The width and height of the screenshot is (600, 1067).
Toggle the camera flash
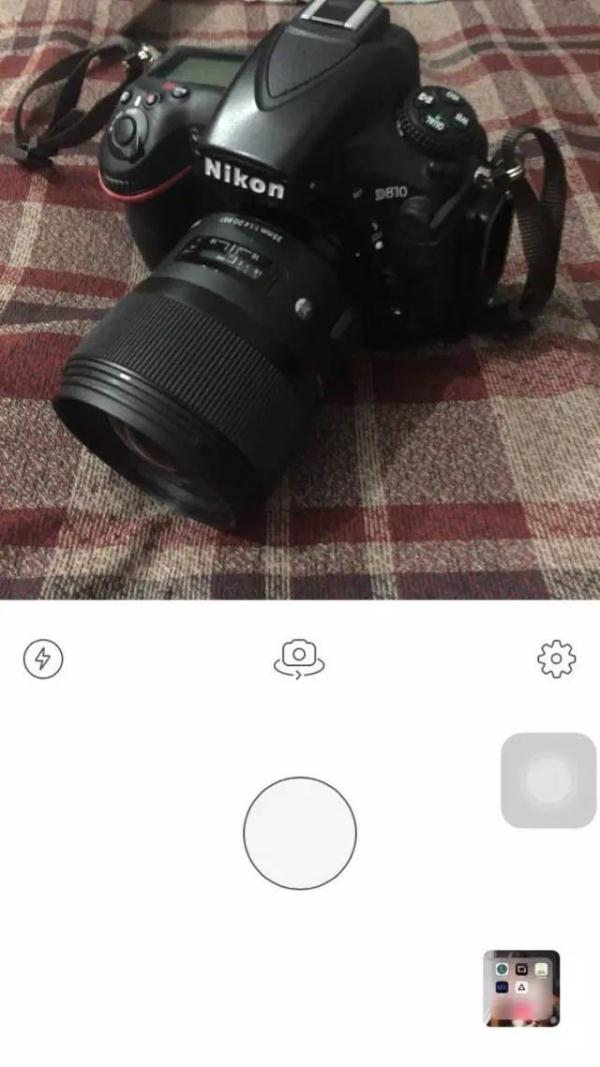point(43,659)
